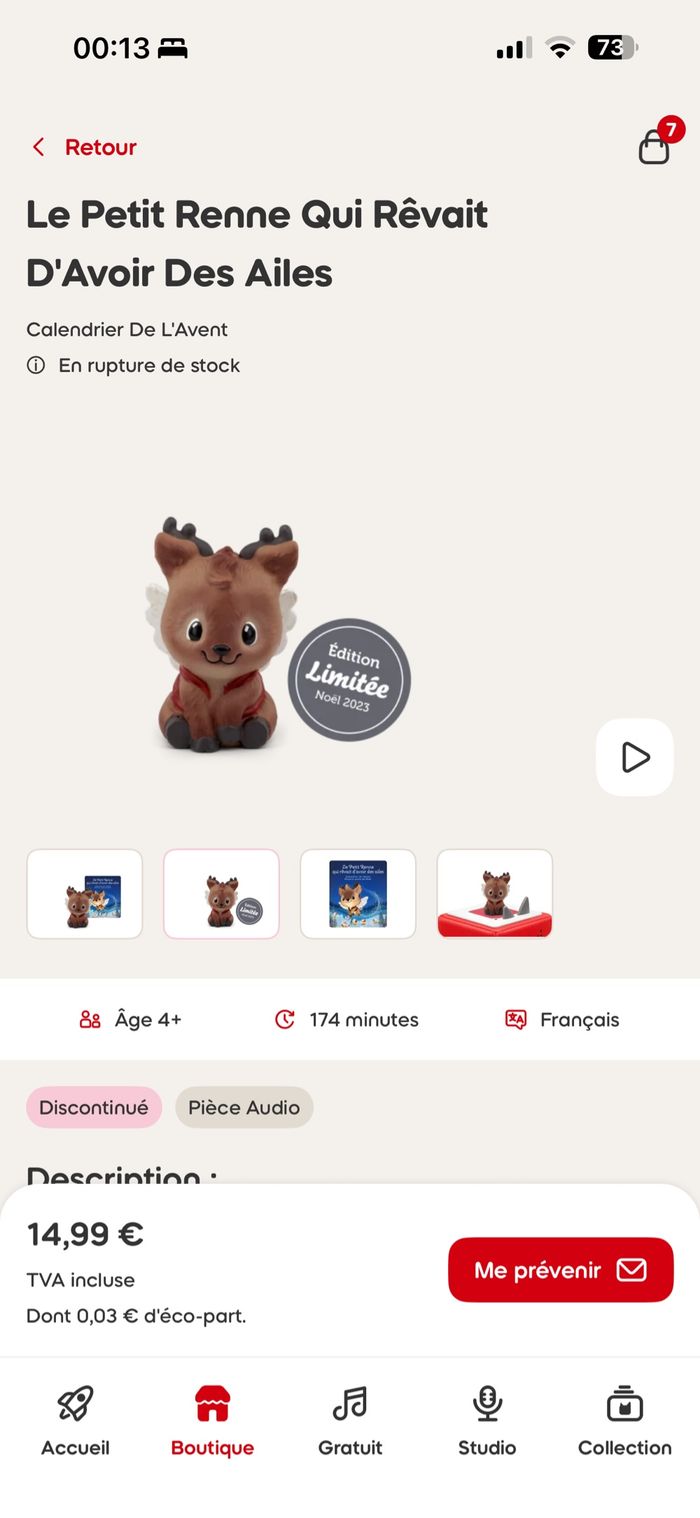View the thumbnail of figurine on red box
Screen dimensions: 700x1518
tap(494, 894)
